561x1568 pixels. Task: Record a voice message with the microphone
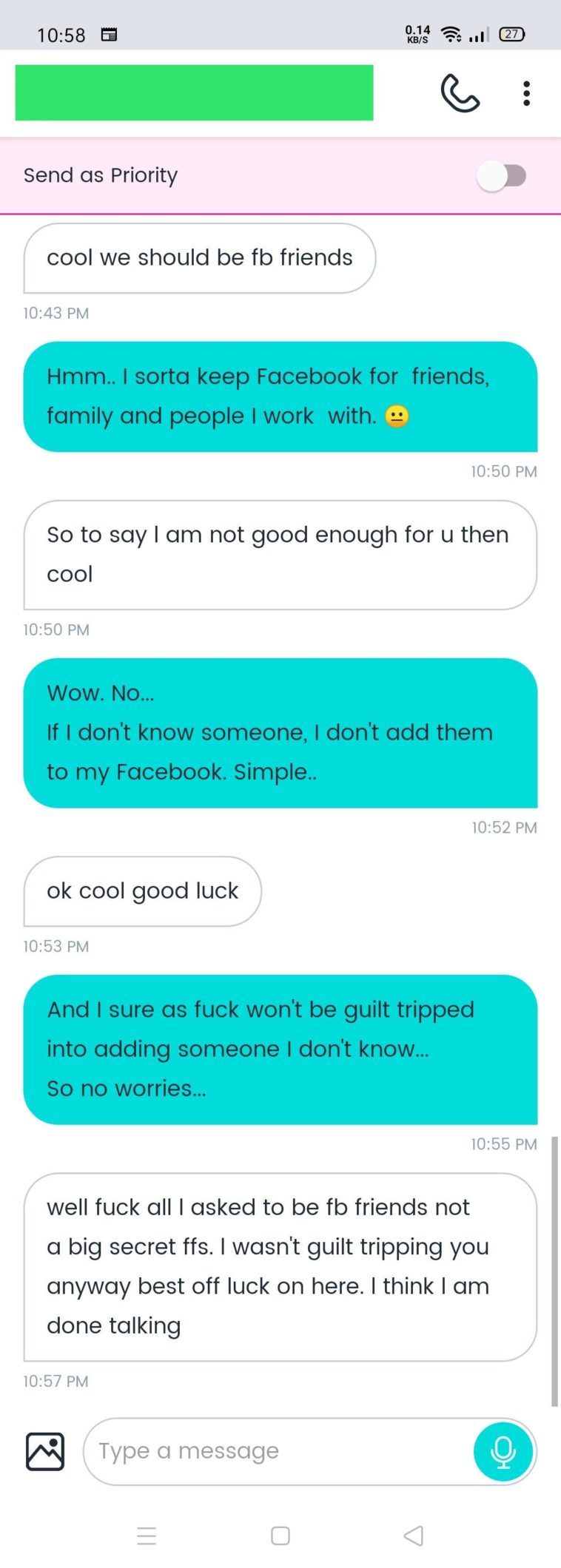pos(503,1451)
